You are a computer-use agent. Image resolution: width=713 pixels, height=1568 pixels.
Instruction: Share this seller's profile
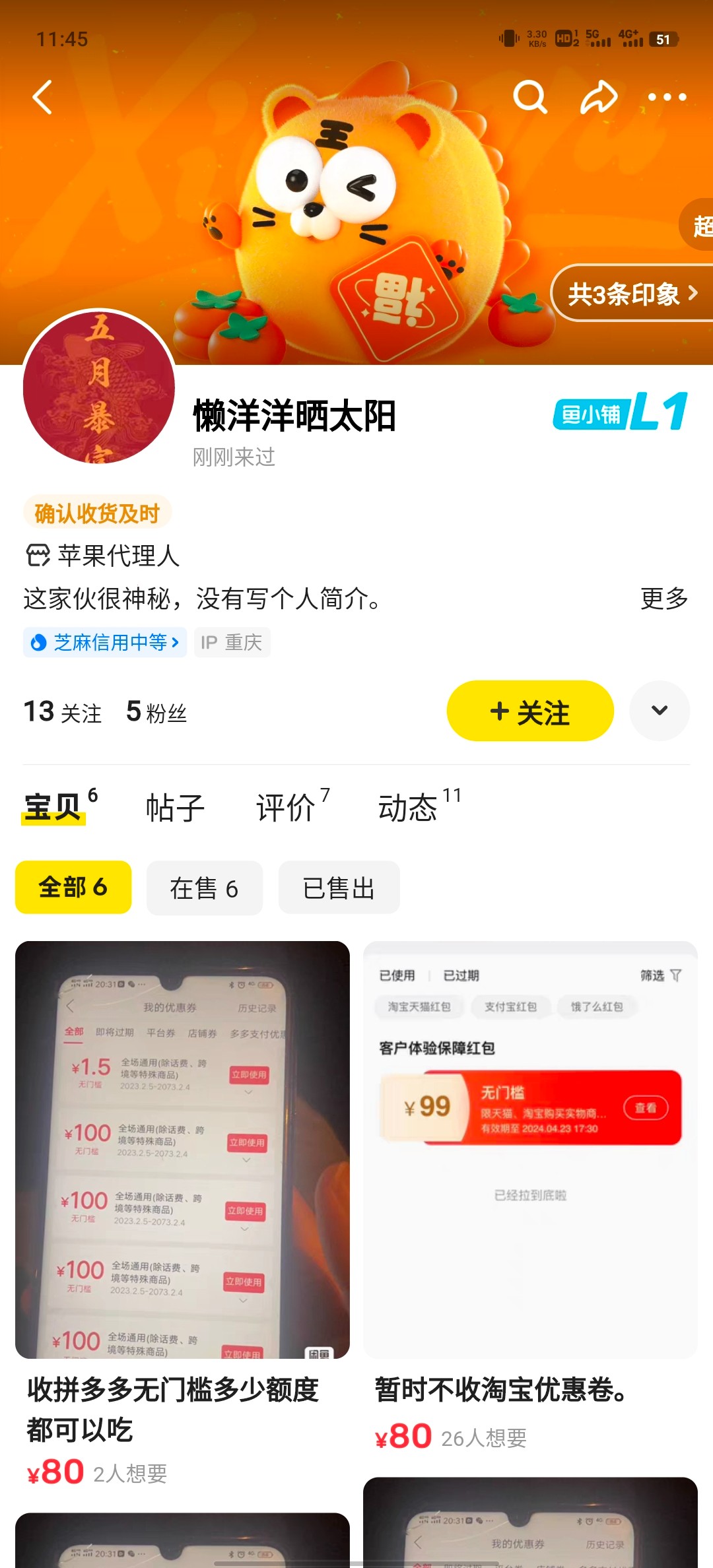598,98
